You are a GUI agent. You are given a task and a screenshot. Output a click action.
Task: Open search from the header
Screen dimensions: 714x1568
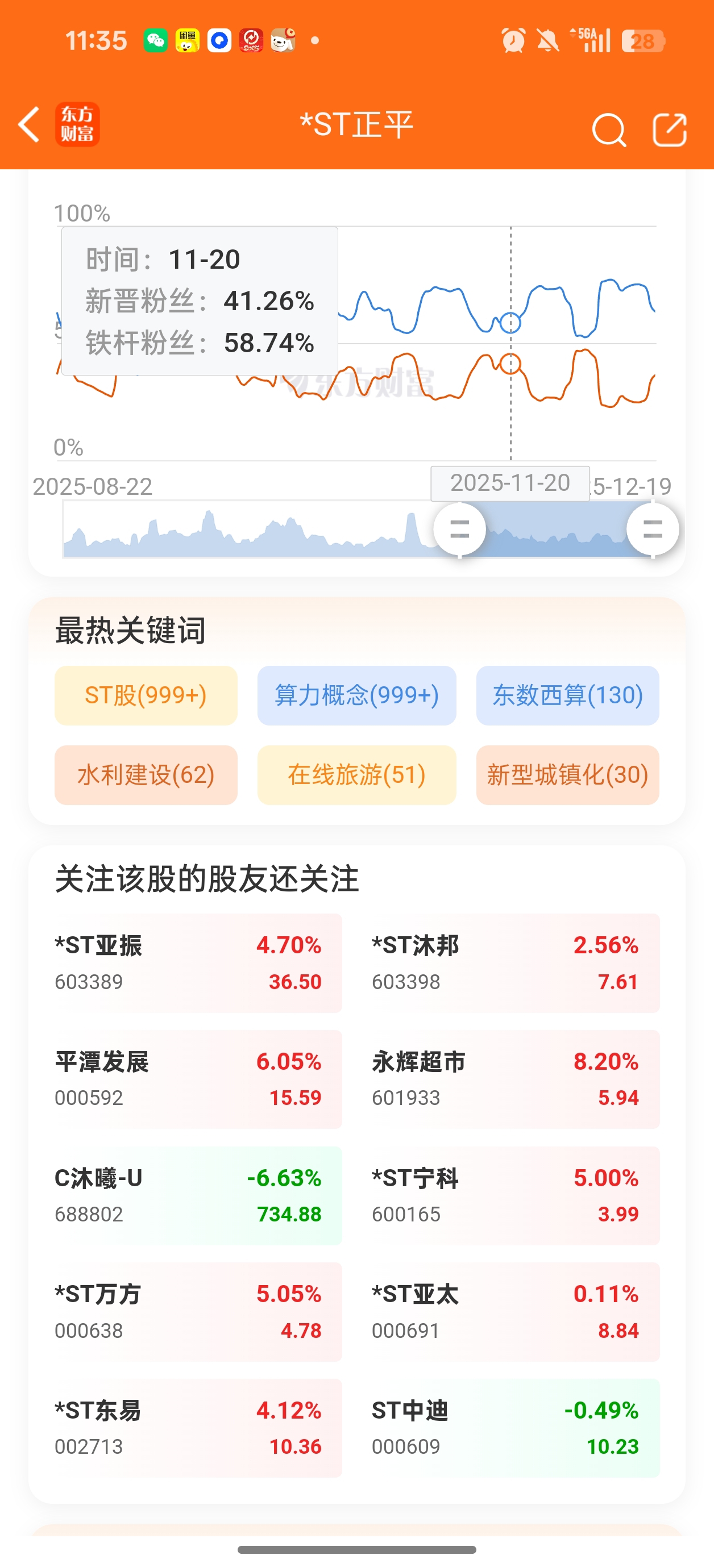pos(609,129)
